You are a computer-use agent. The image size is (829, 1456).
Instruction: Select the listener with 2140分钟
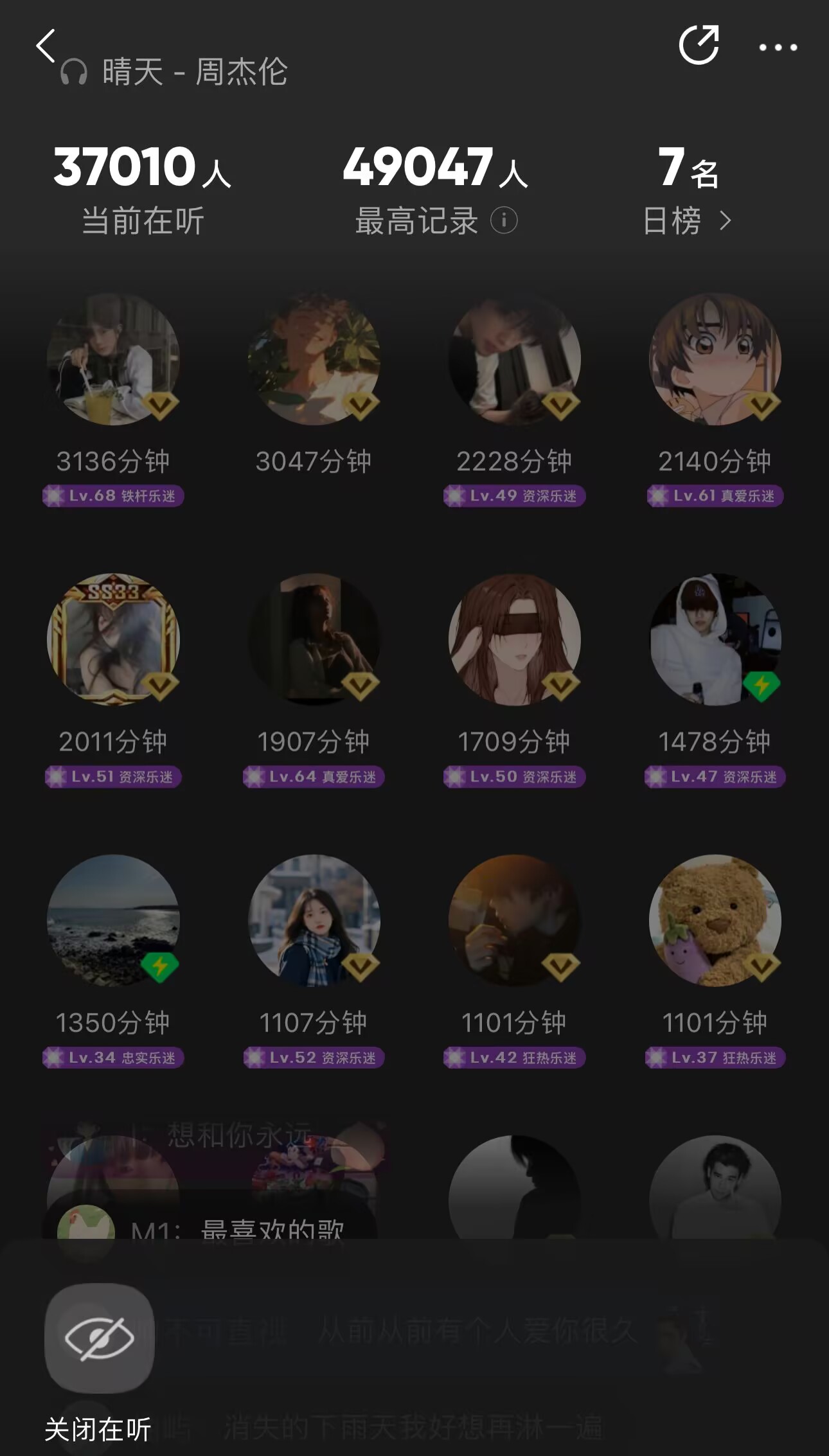tap(715, 359)
